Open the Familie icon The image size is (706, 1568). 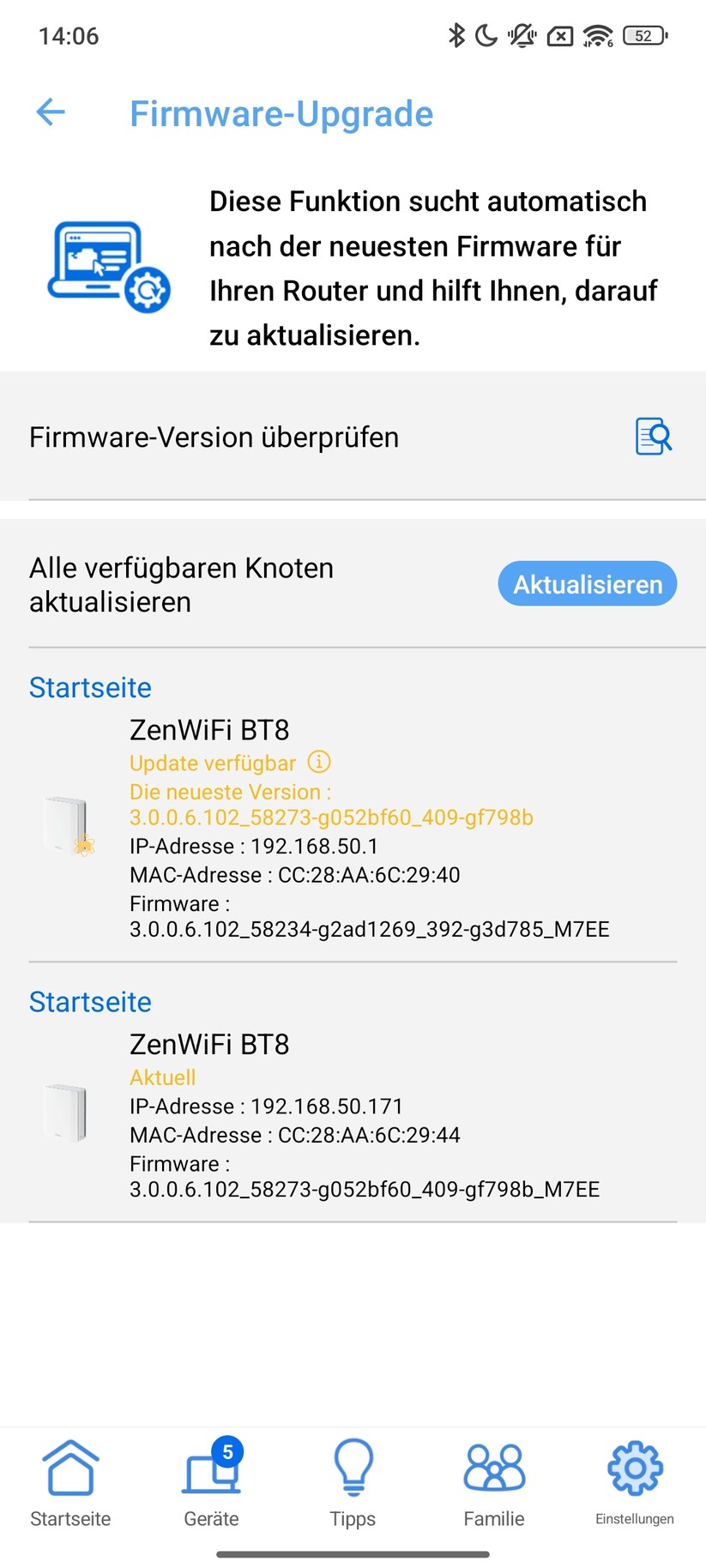493,1468
